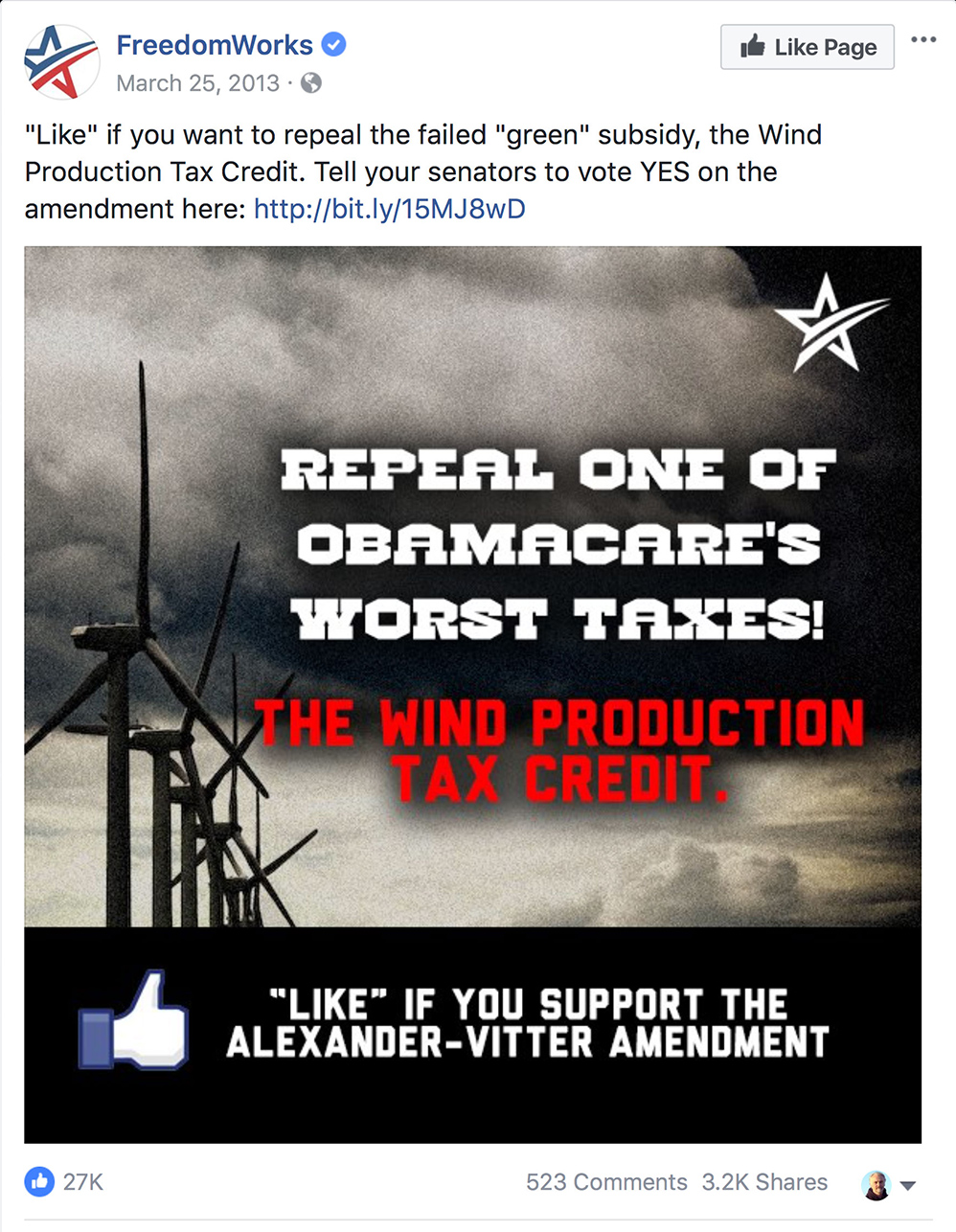Open the bit.ly/15MJ8wD link

389,209
